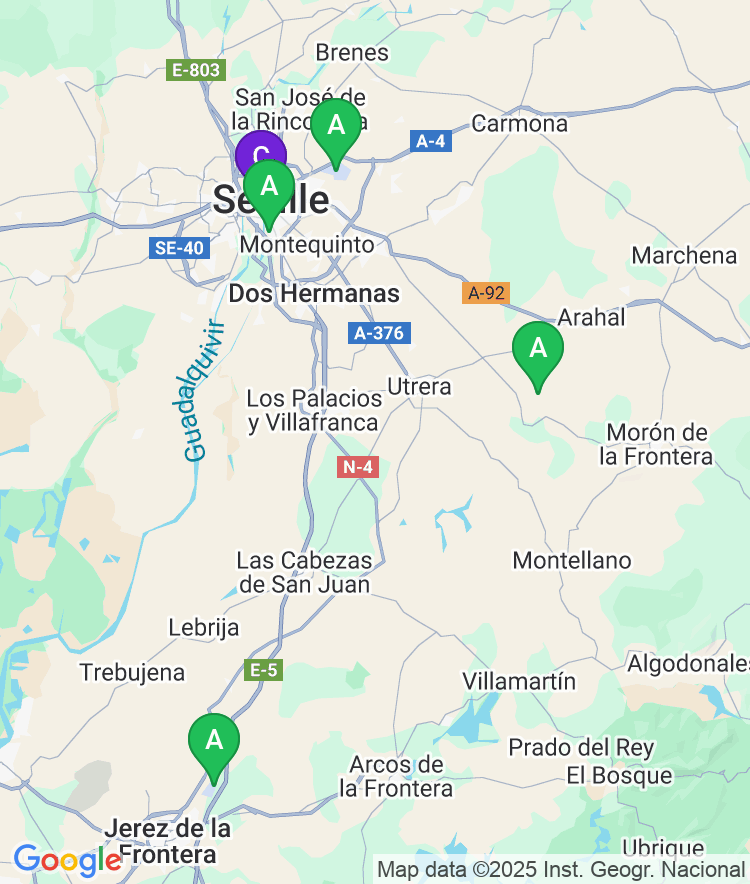This screenshot has width=750, height=884.
Task: Click the SE-40 road shield icon
Action: click(182, 247)
